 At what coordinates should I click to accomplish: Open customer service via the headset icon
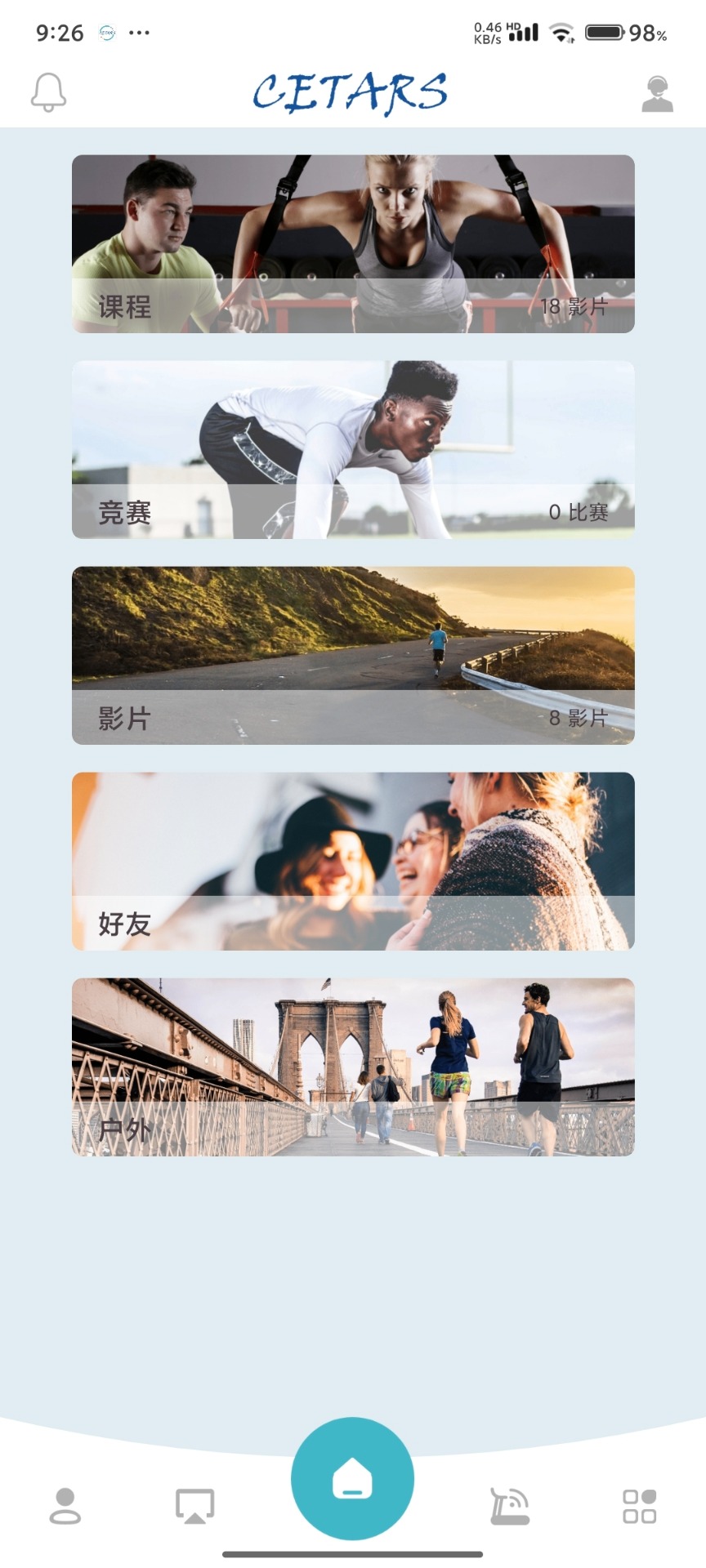[x=656, y=91]
